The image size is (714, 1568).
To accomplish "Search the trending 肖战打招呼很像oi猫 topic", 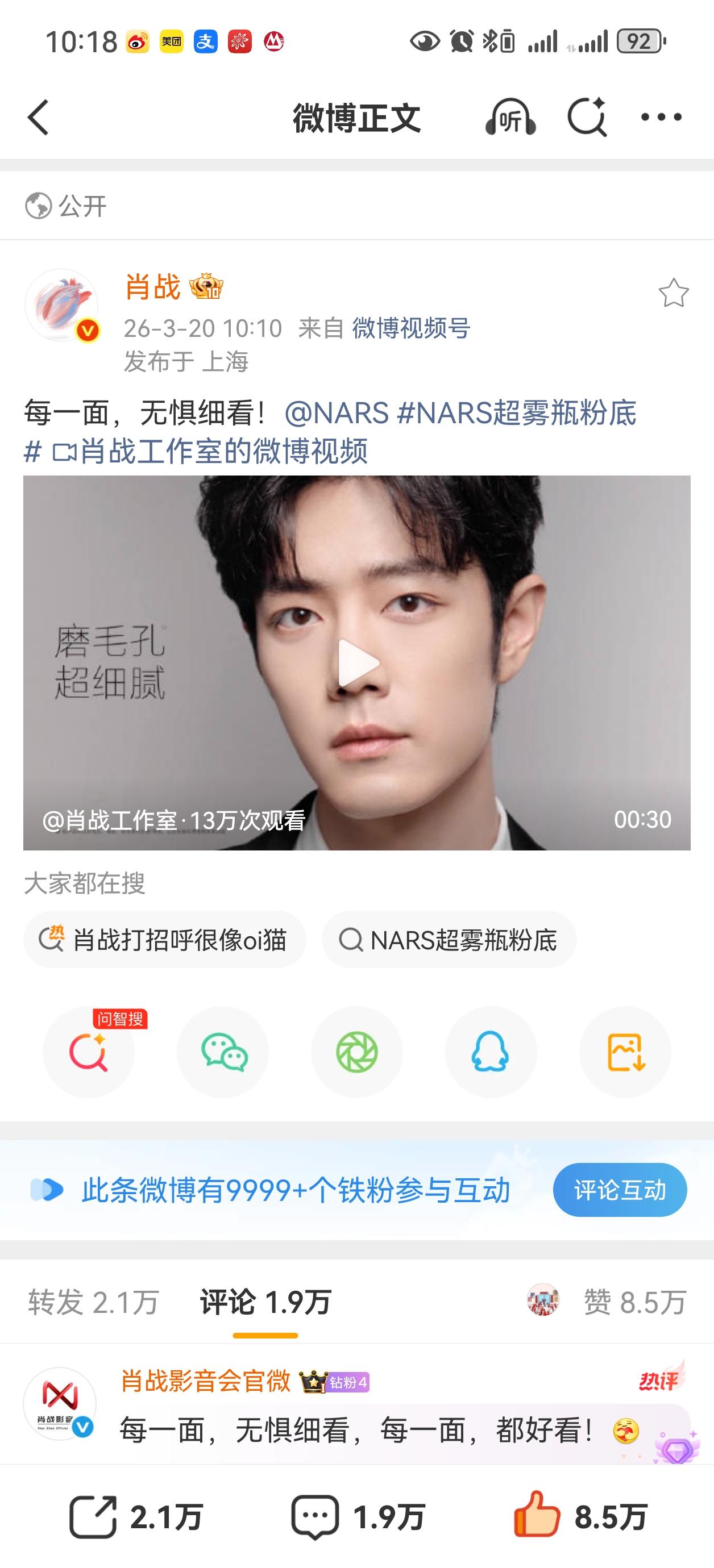I will [x=165, y=940].
